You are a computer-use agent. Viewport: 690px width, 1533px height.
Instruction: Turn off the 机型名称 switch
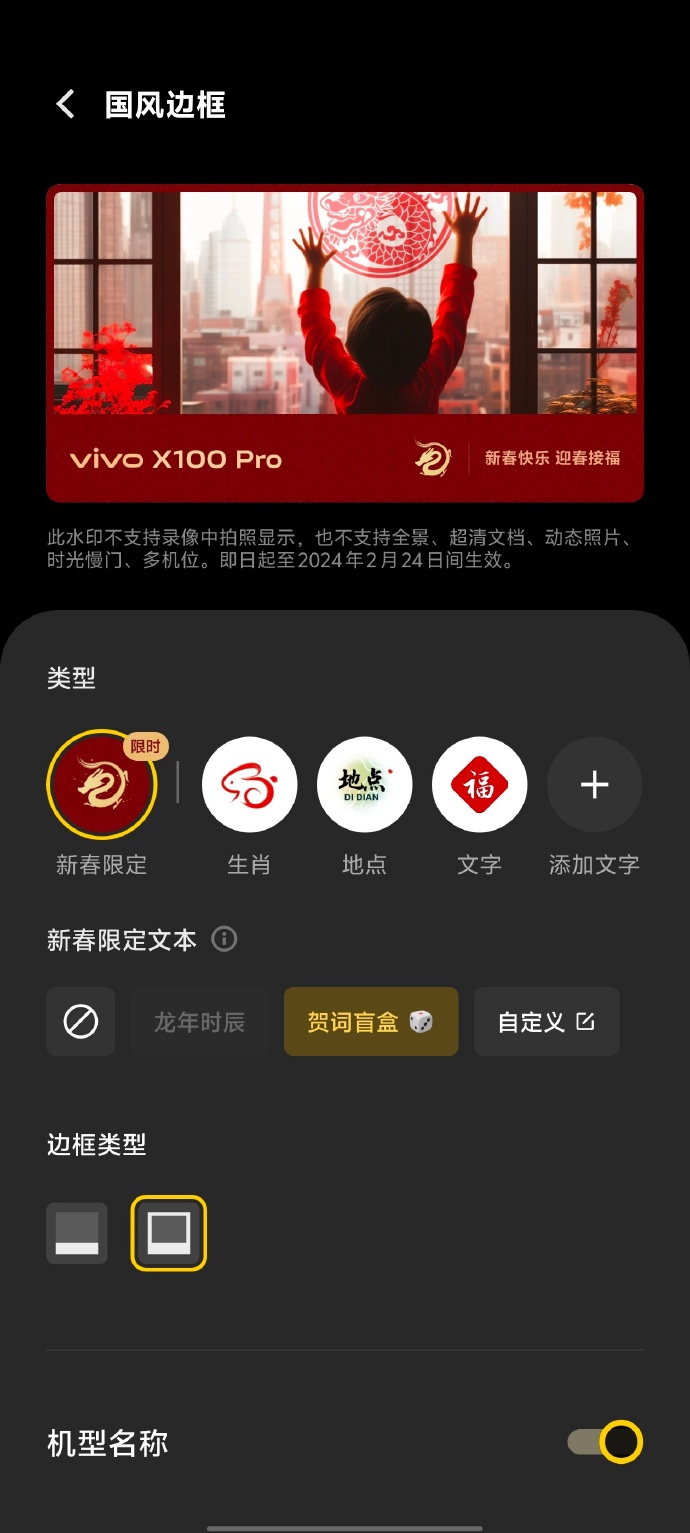[604, 1442]
